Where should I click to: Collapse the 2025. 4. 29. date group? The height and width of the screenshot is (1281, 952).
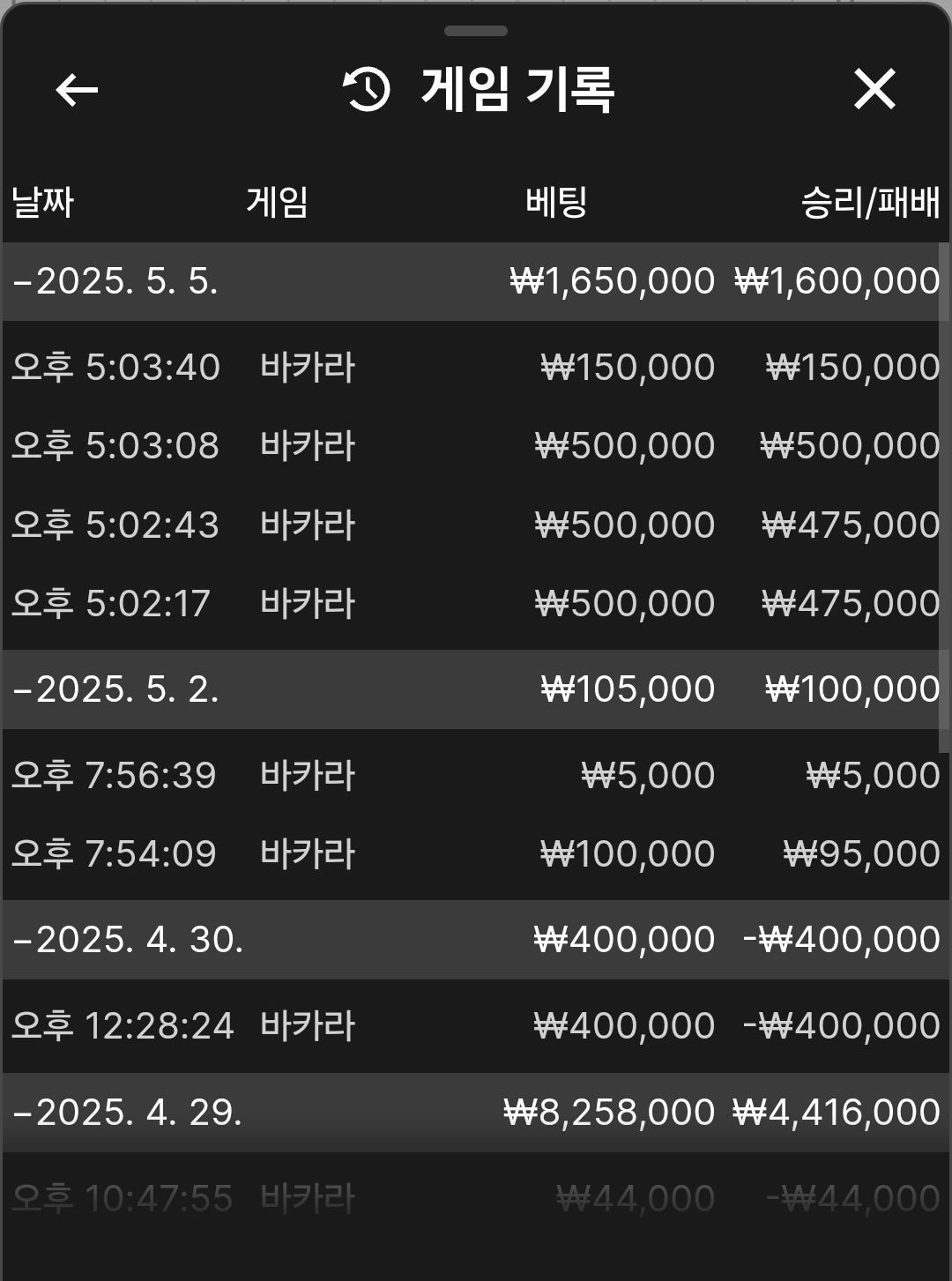pos(128,1113)
